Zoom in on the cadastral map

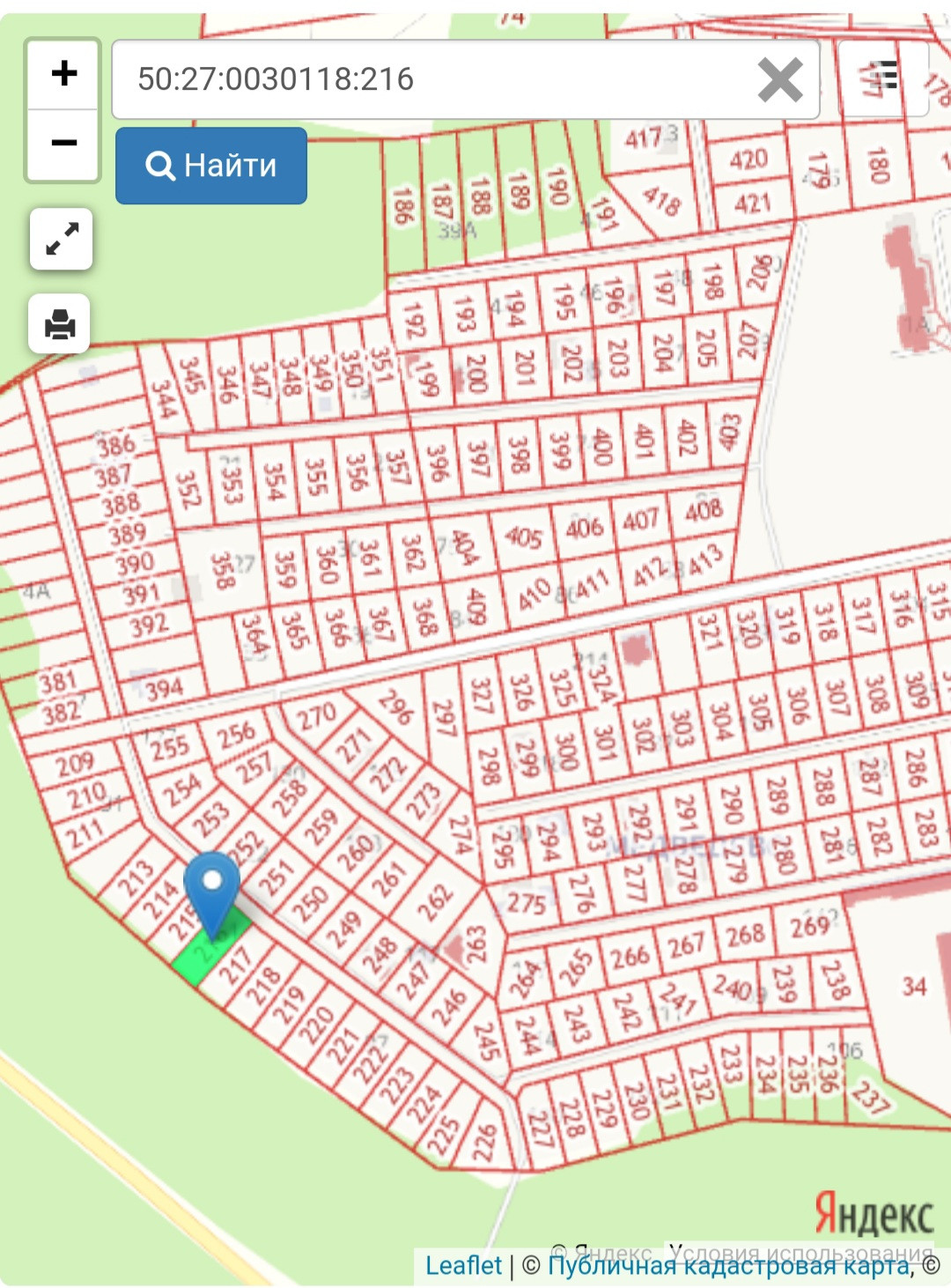coord(63,74)
